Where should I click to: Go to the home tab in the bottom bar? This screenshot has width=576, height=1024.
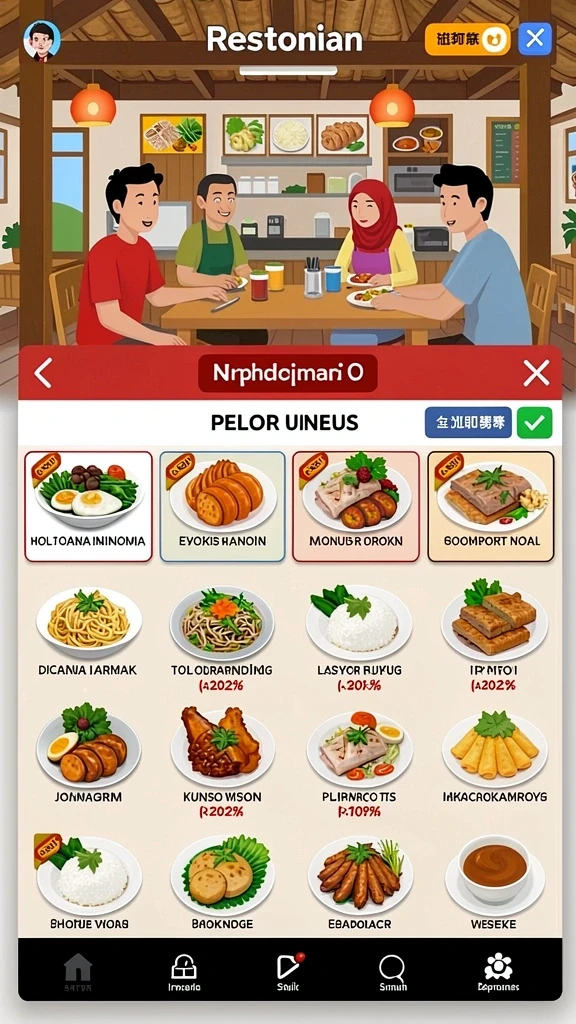[78, 972]
